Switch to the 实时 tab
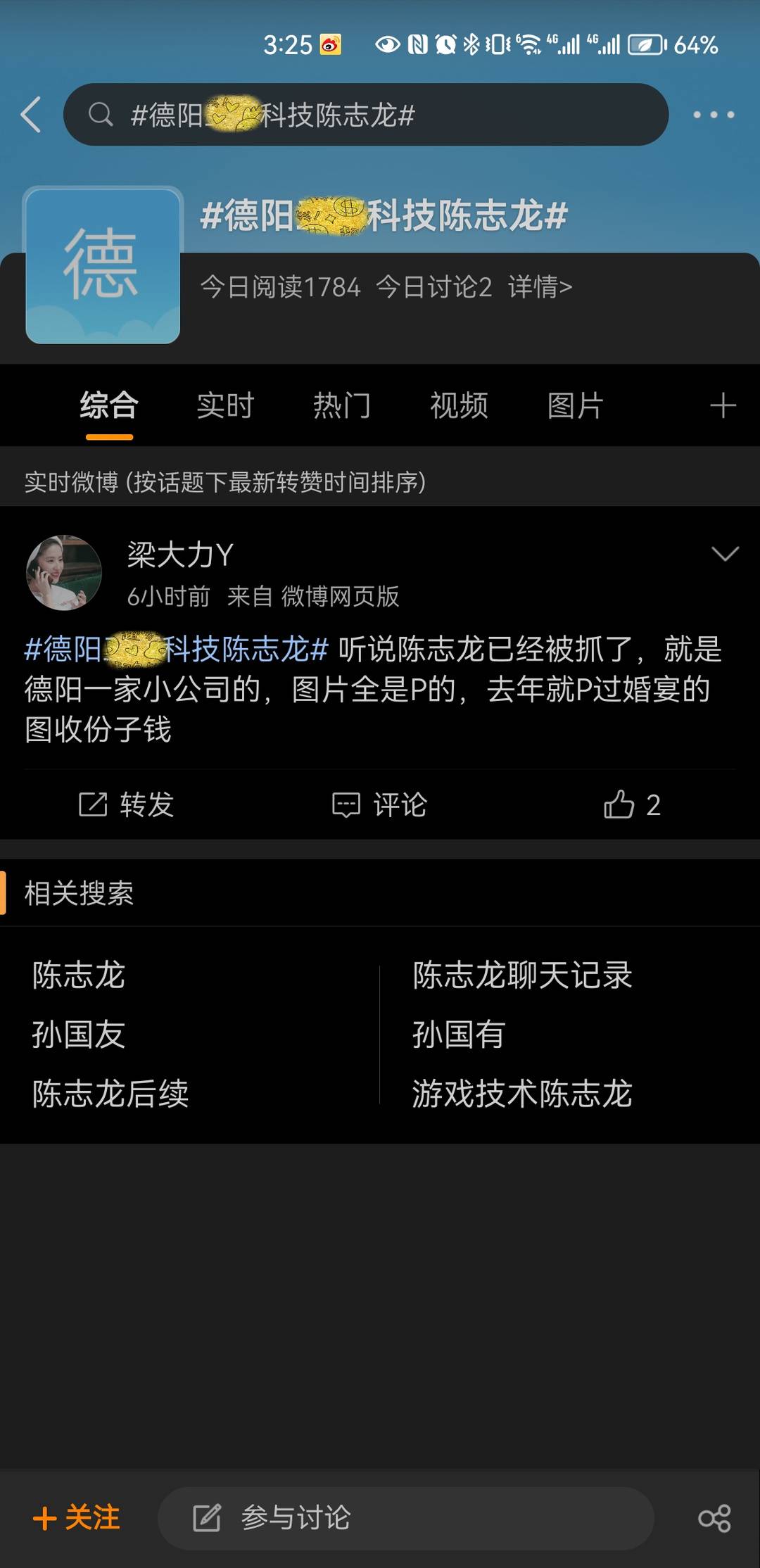 (225, 406)
